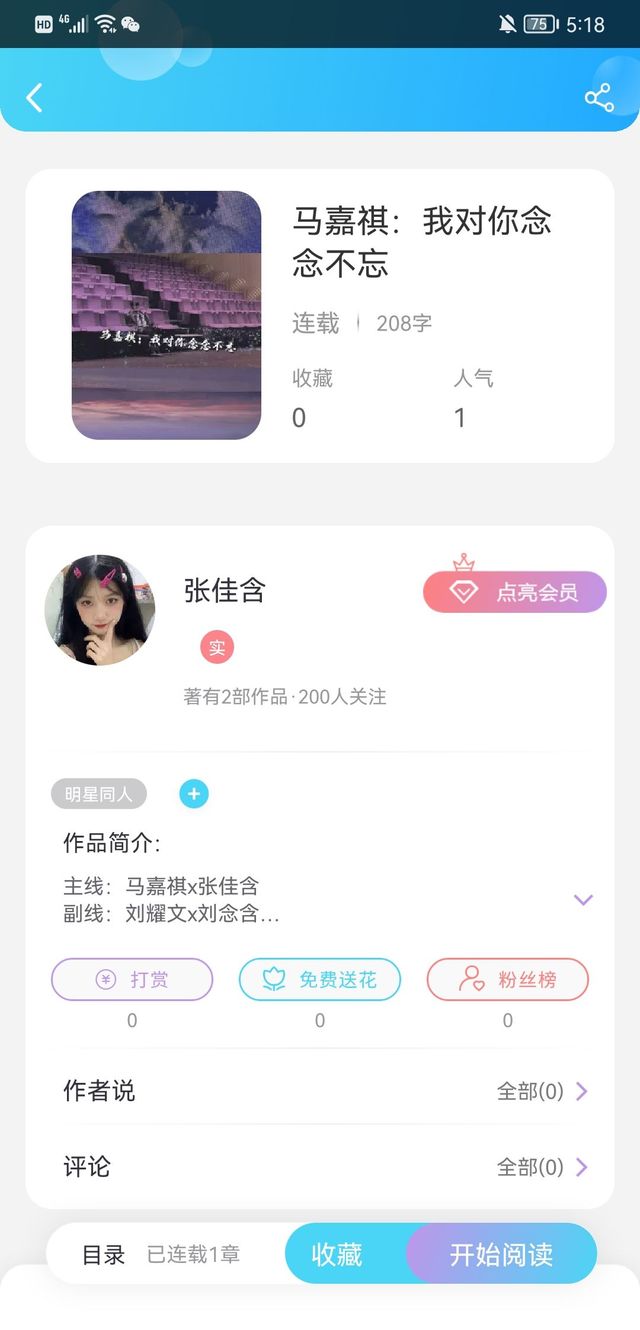Send free flowers with 免费送花
This screenshot has height=1330, width=640.
pyautogui.click(x=320, y=979)
